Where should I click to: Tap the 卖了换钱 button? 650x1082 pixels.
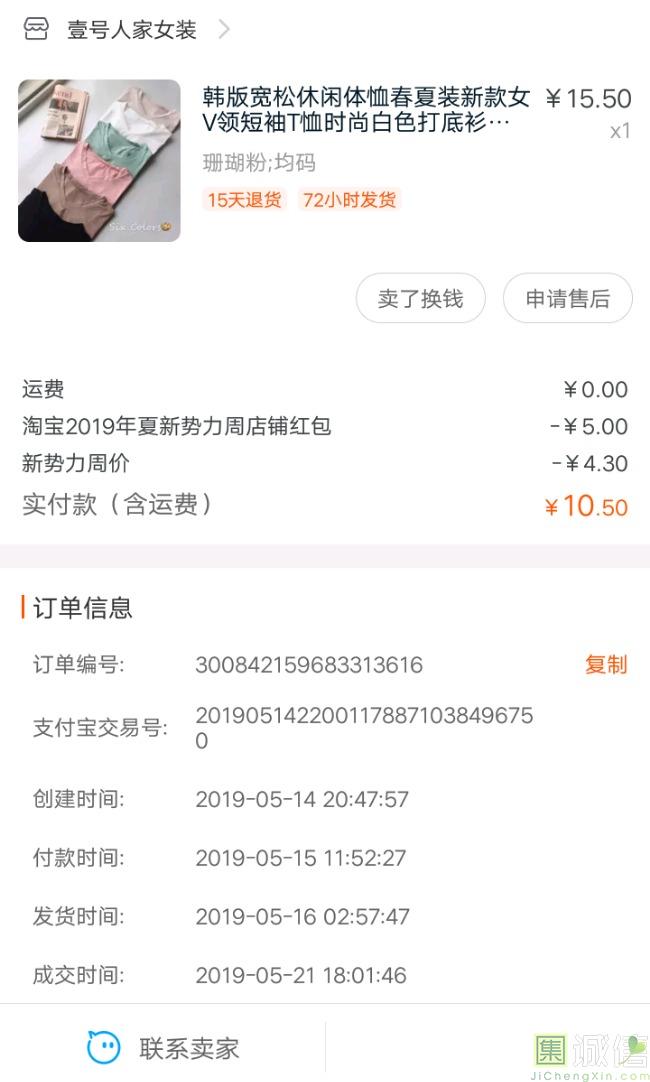pyautogui.click(x=420, y=298)
